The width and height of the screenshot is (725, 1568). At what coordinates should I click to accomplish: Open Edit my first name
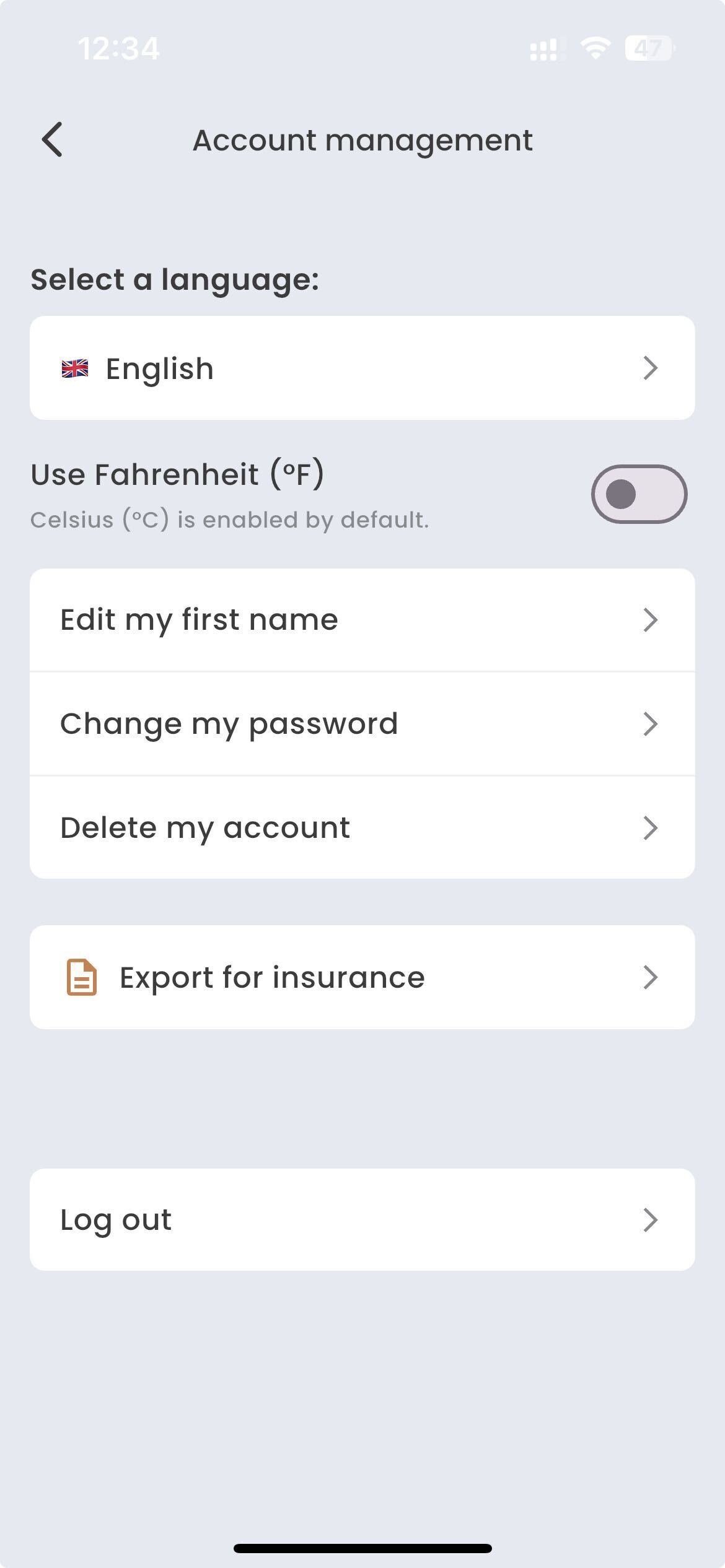[362, 620]
